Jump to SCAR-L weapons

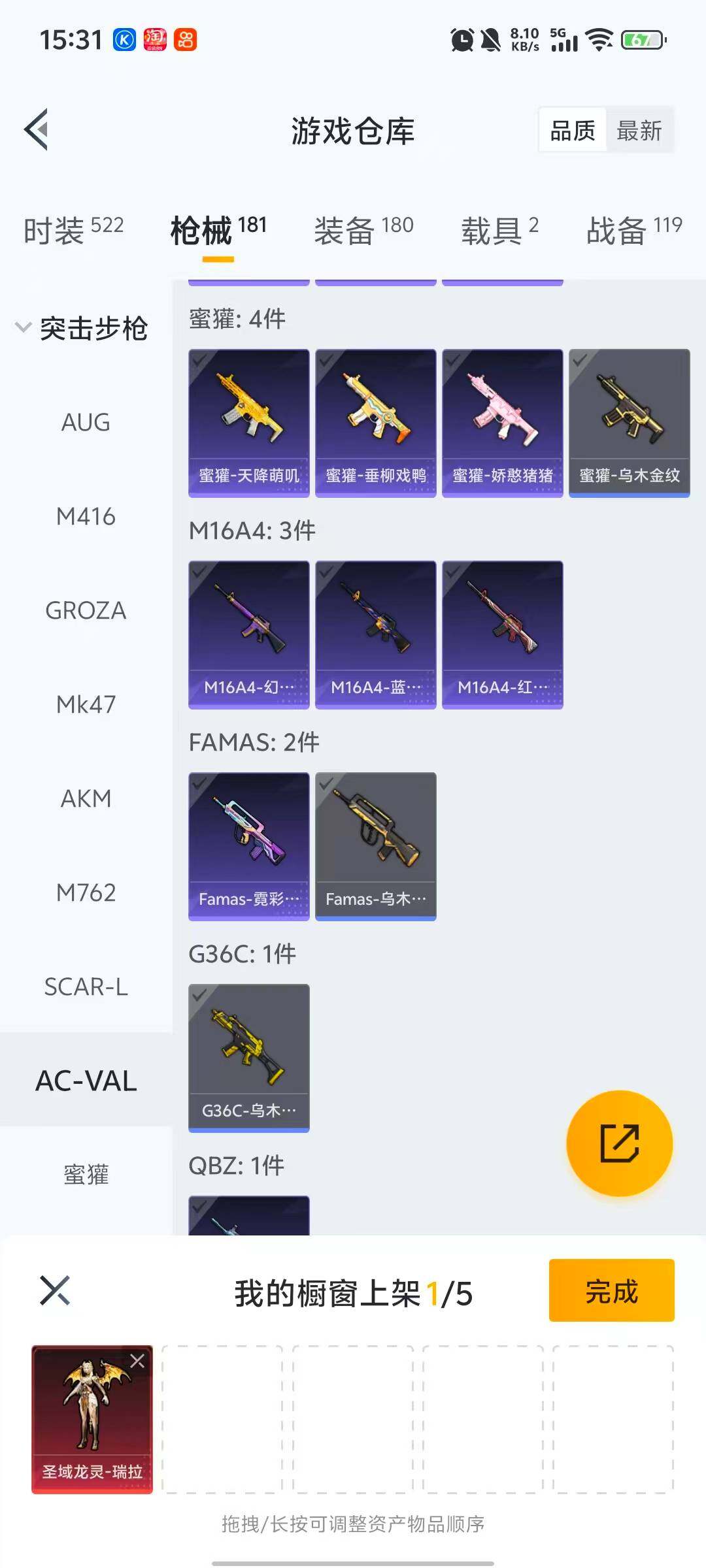86,987
